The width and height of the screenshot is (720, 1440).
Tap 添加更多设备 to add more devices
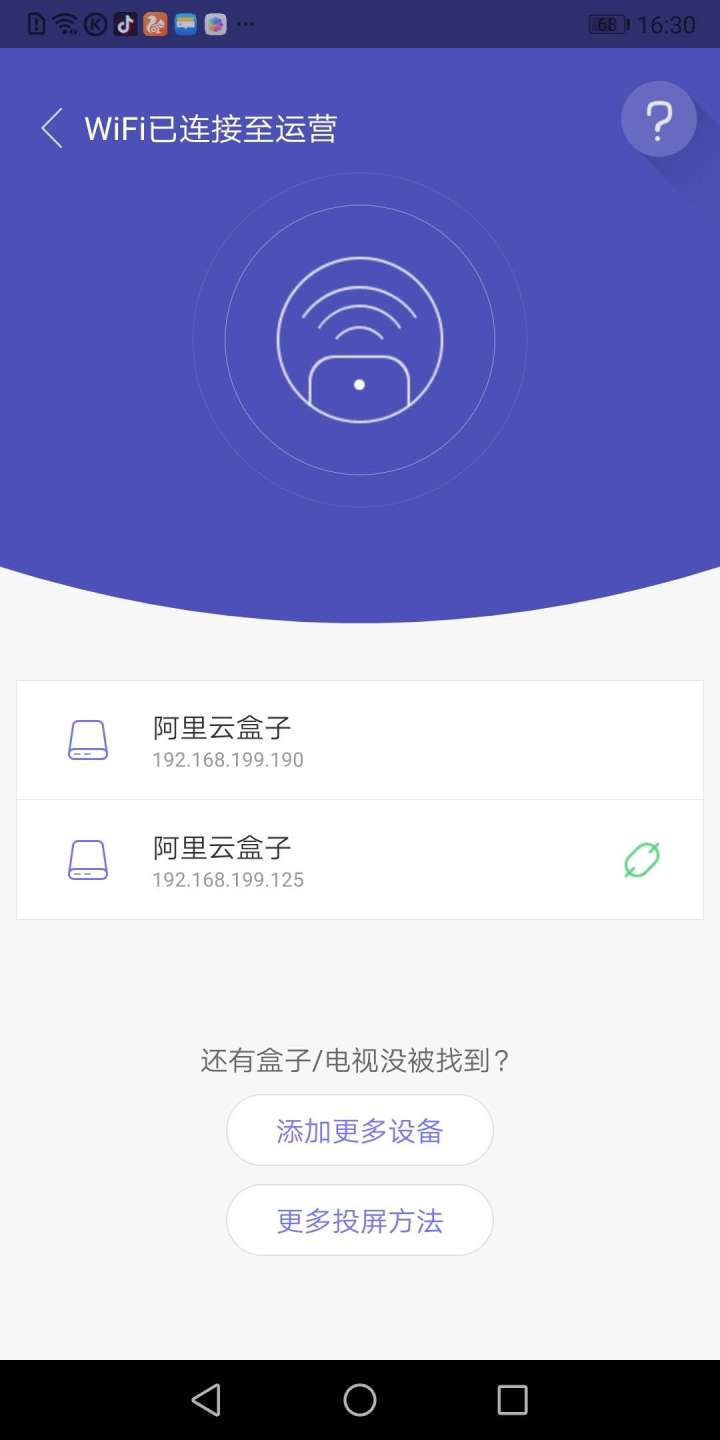tap(360, 1129)
